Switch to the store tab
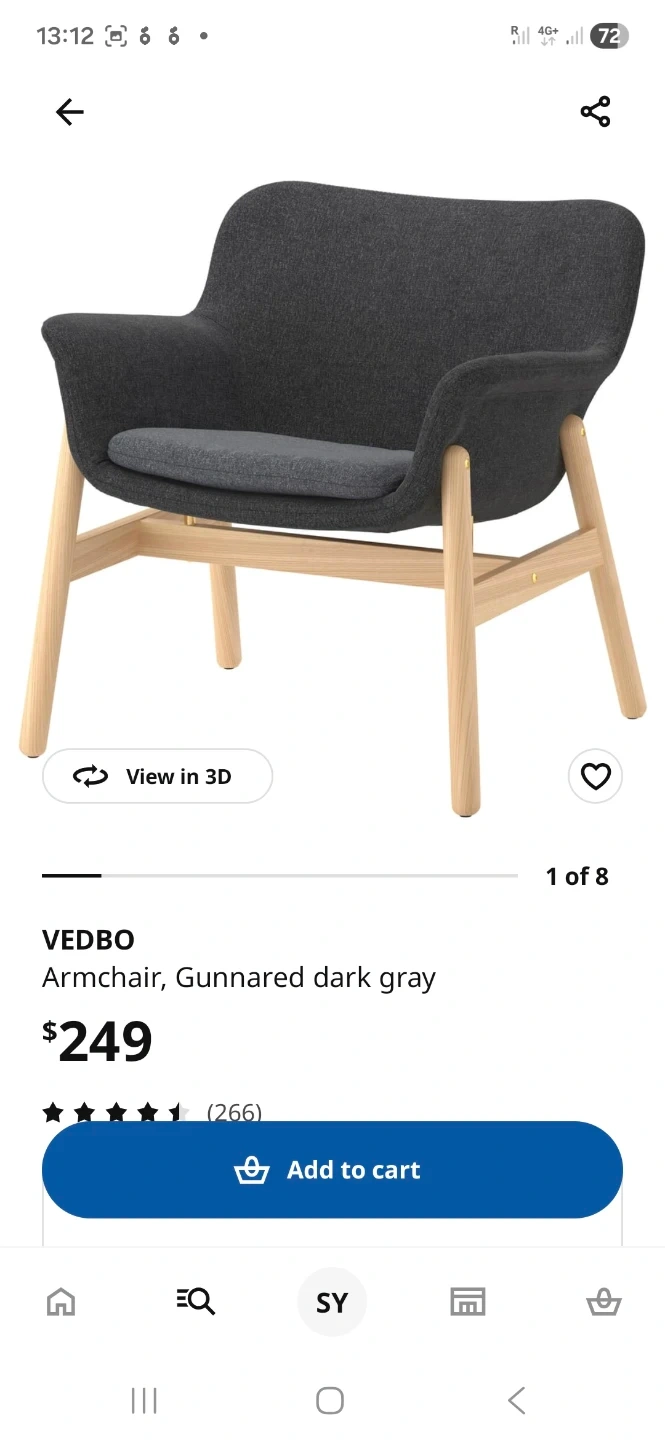Viewport: 665px width, 1440px height. coord(467,1302)
